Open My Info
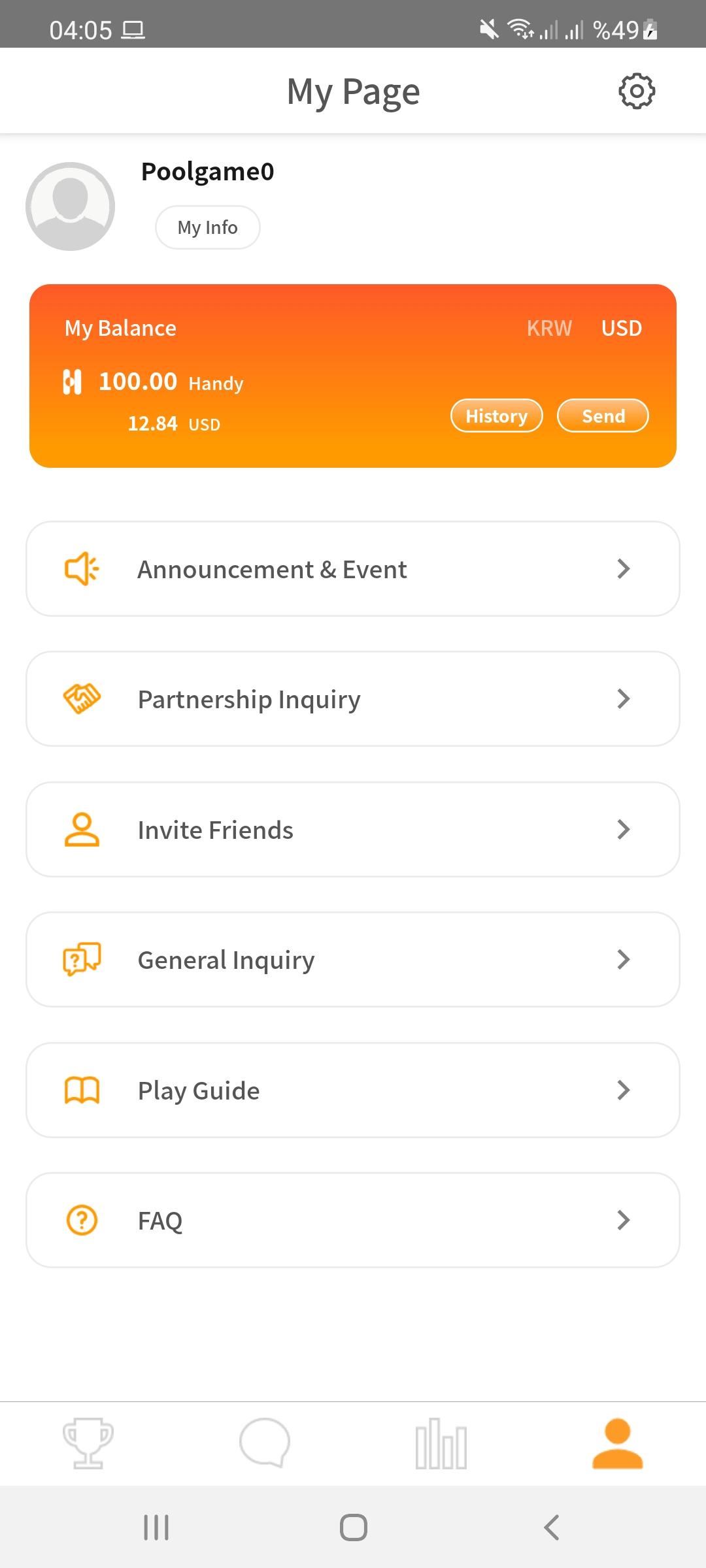 (208, 227)
